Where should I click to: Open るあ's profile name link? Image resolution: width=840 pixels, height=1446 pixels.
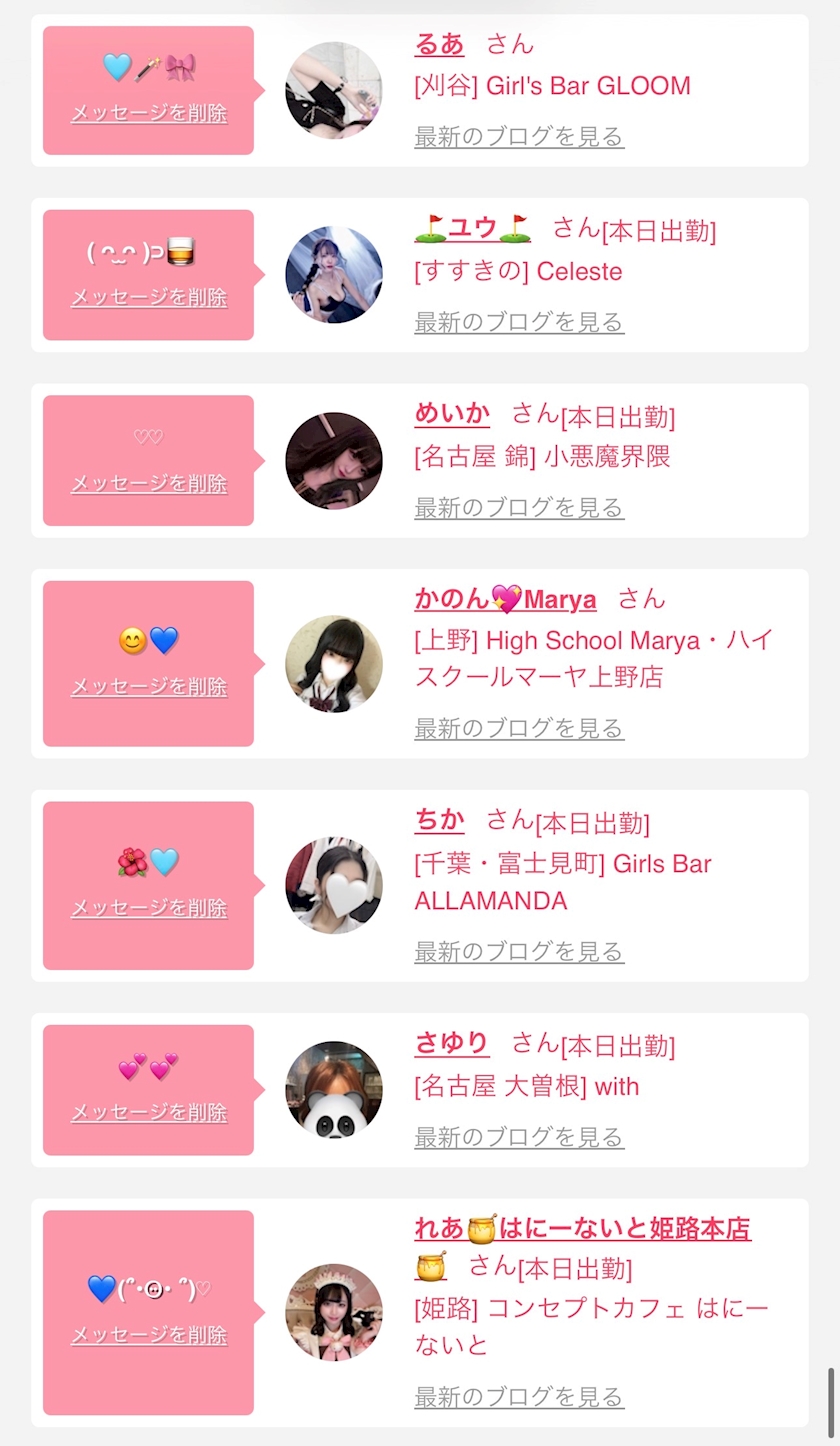439,44
